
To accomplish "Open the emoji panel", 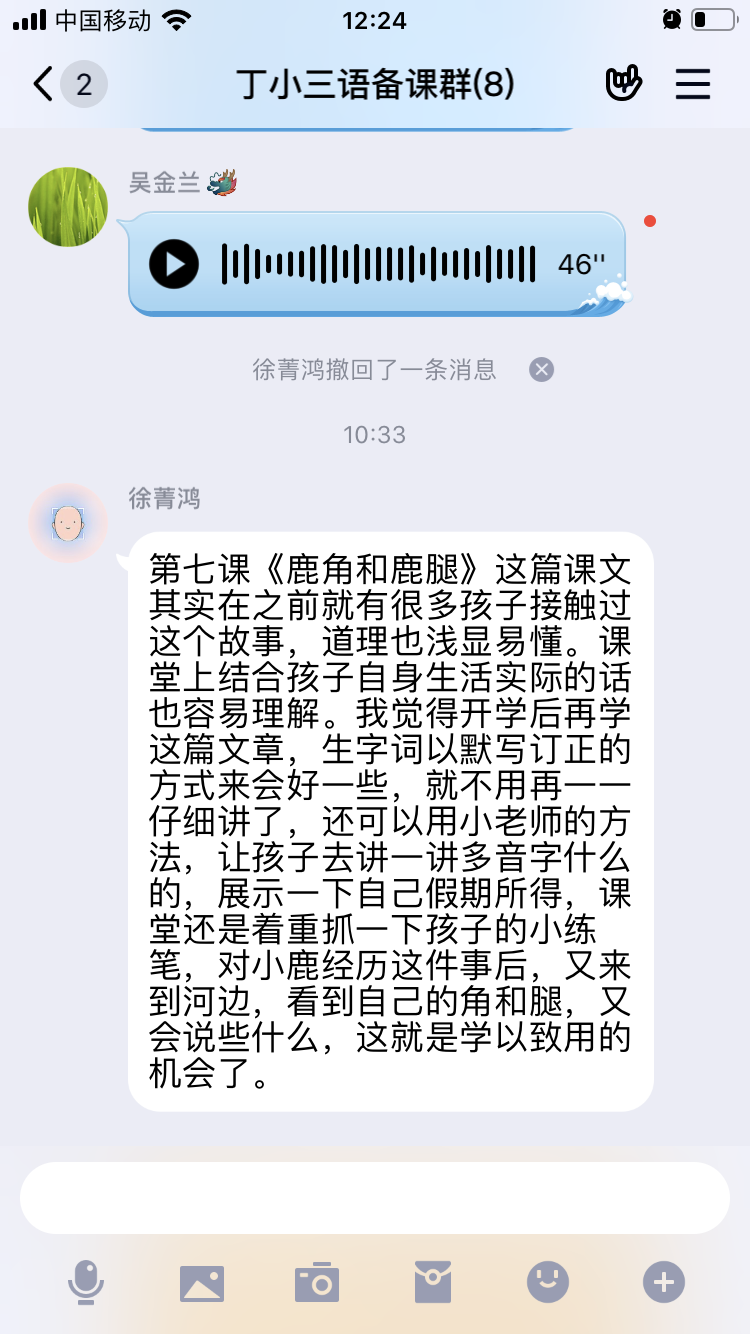I will tap(548, 1282).
